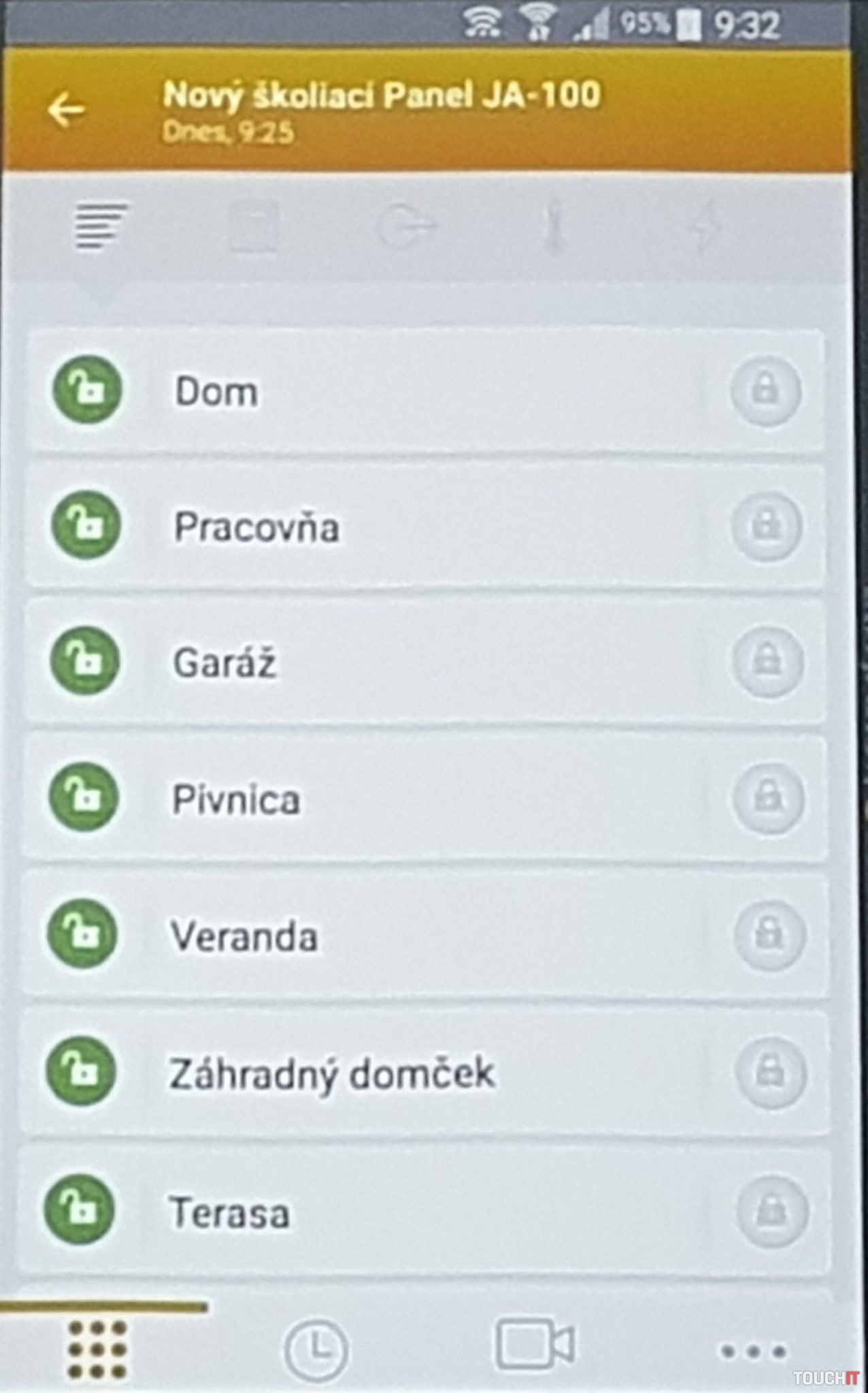Open the video camera tab
The image size is (868, 1393).
[x=534, y=1344]
